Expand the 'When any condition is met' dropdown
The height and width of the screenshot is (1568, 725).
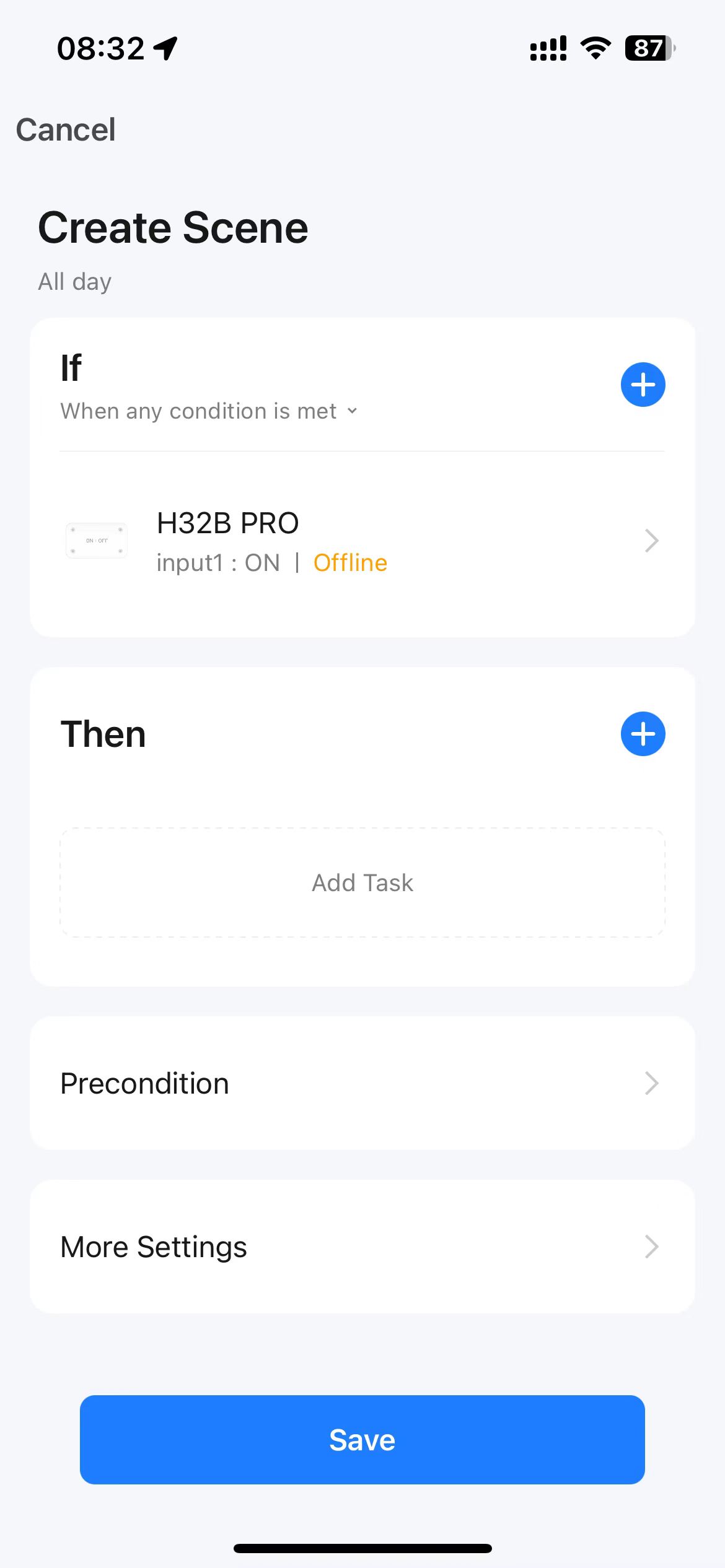(209, 411)
